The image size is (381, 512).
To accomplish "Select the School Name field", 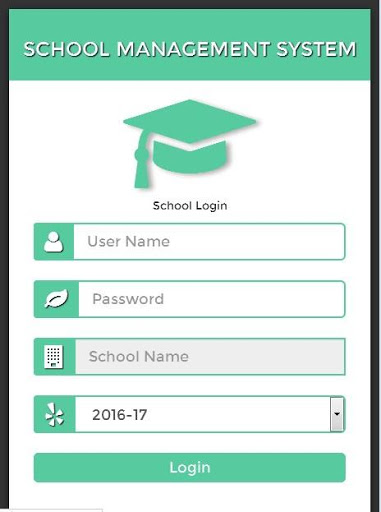I will 210,357.
